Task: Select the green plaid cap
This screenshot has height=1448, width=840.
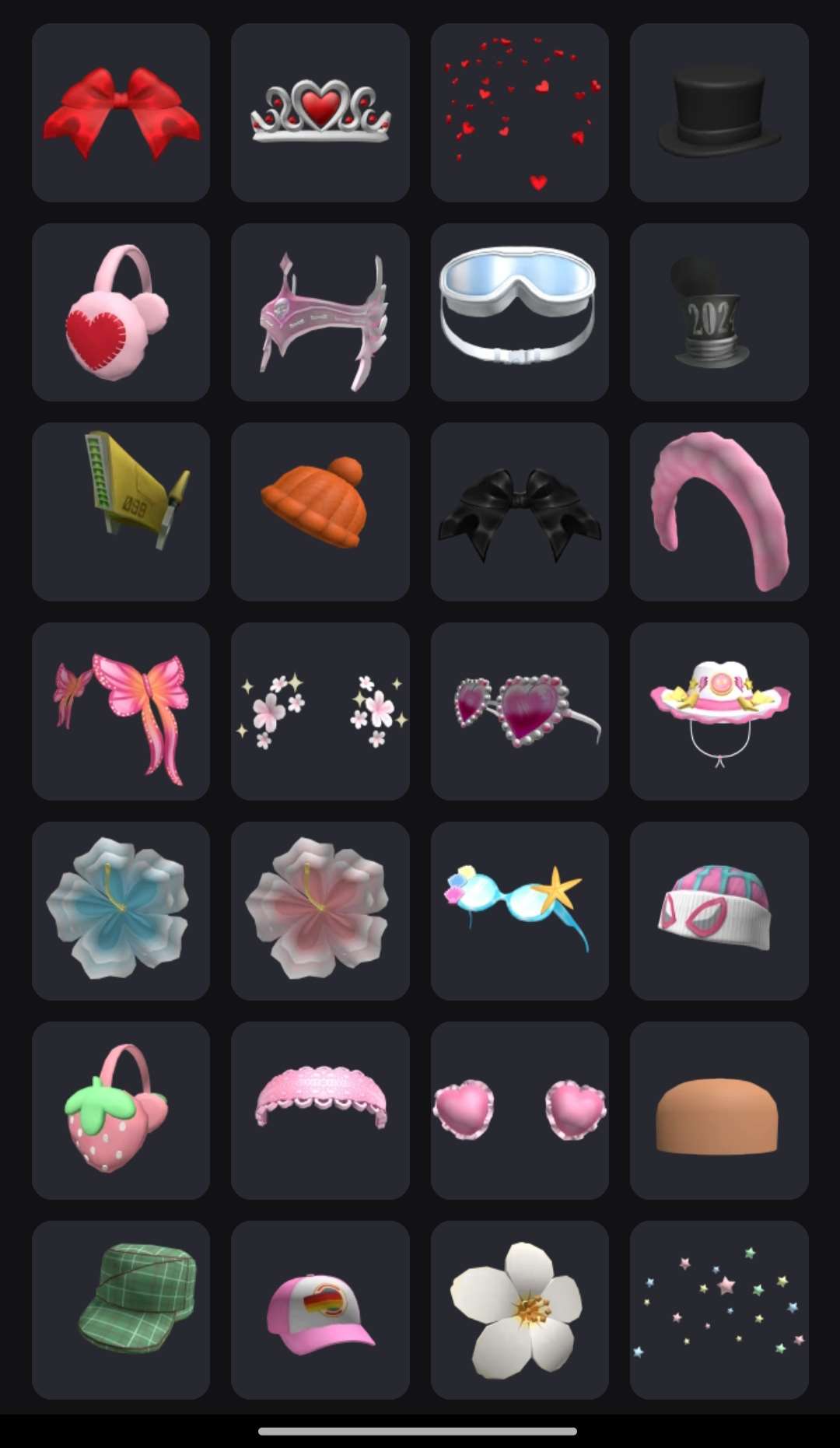Action: (x=121, y=1310)
